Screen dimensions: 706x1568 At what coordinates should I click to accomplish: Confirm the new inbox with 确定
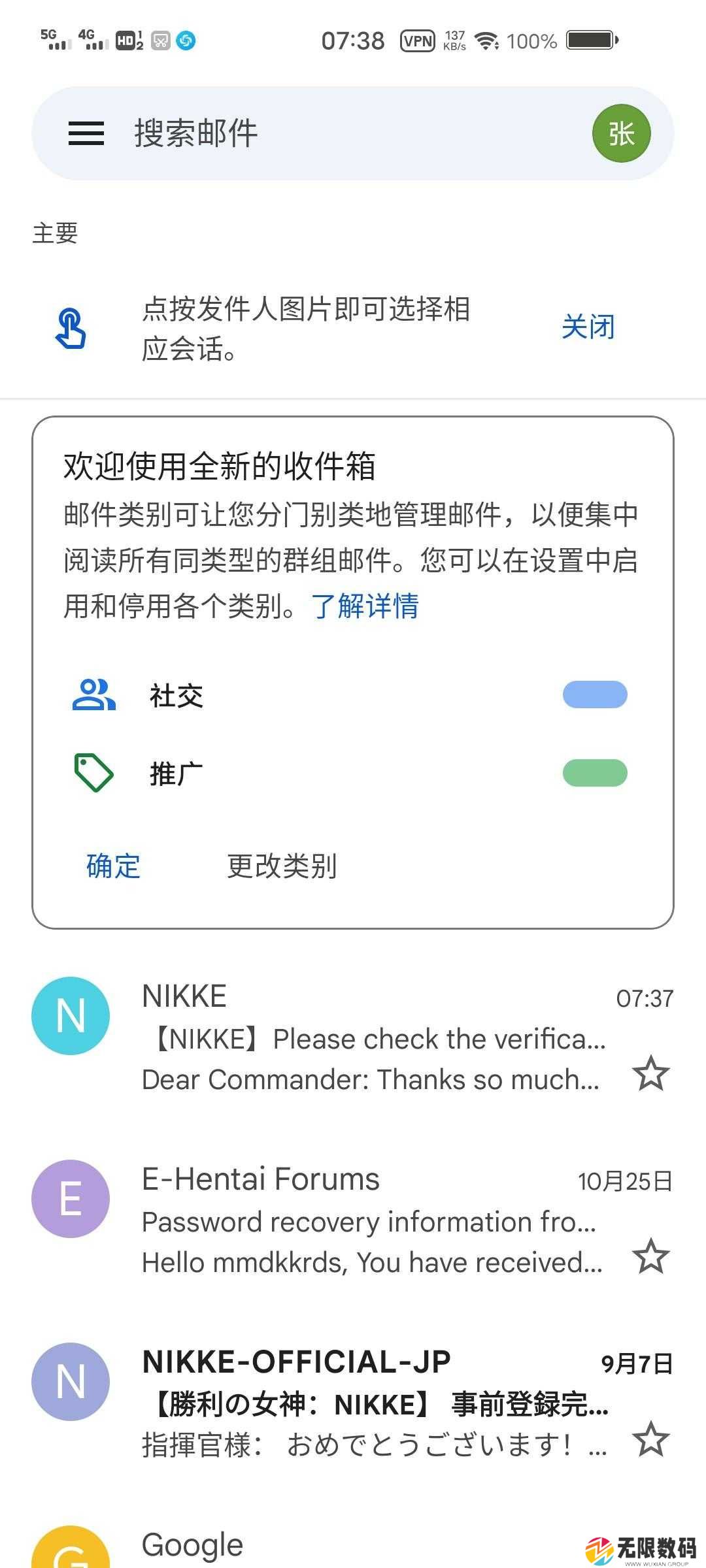coord(113,866)
